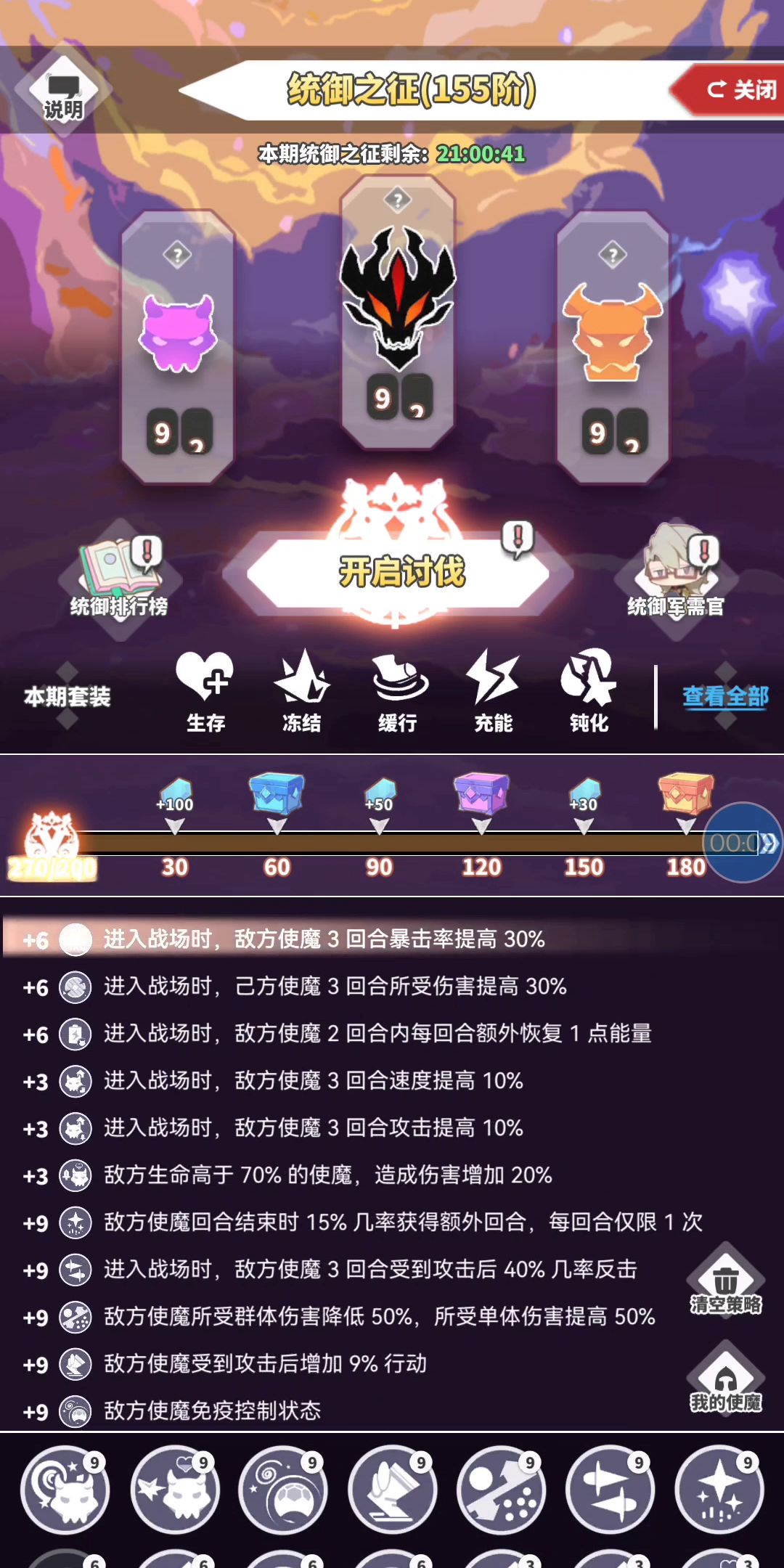Select the black and red demon boss card

coord(398,314)
